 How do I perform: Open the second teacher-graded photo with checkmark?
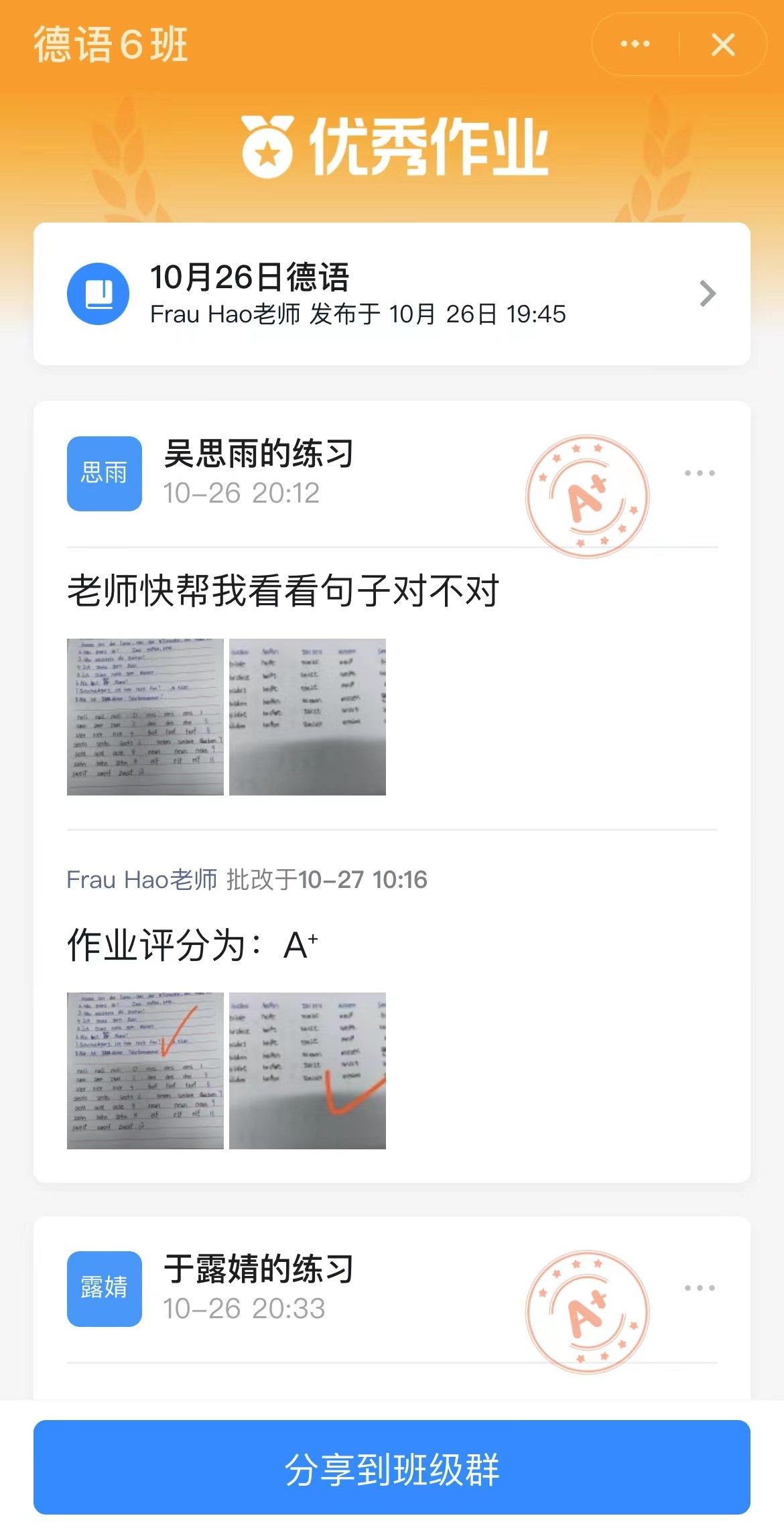(x=308, y=1070)
